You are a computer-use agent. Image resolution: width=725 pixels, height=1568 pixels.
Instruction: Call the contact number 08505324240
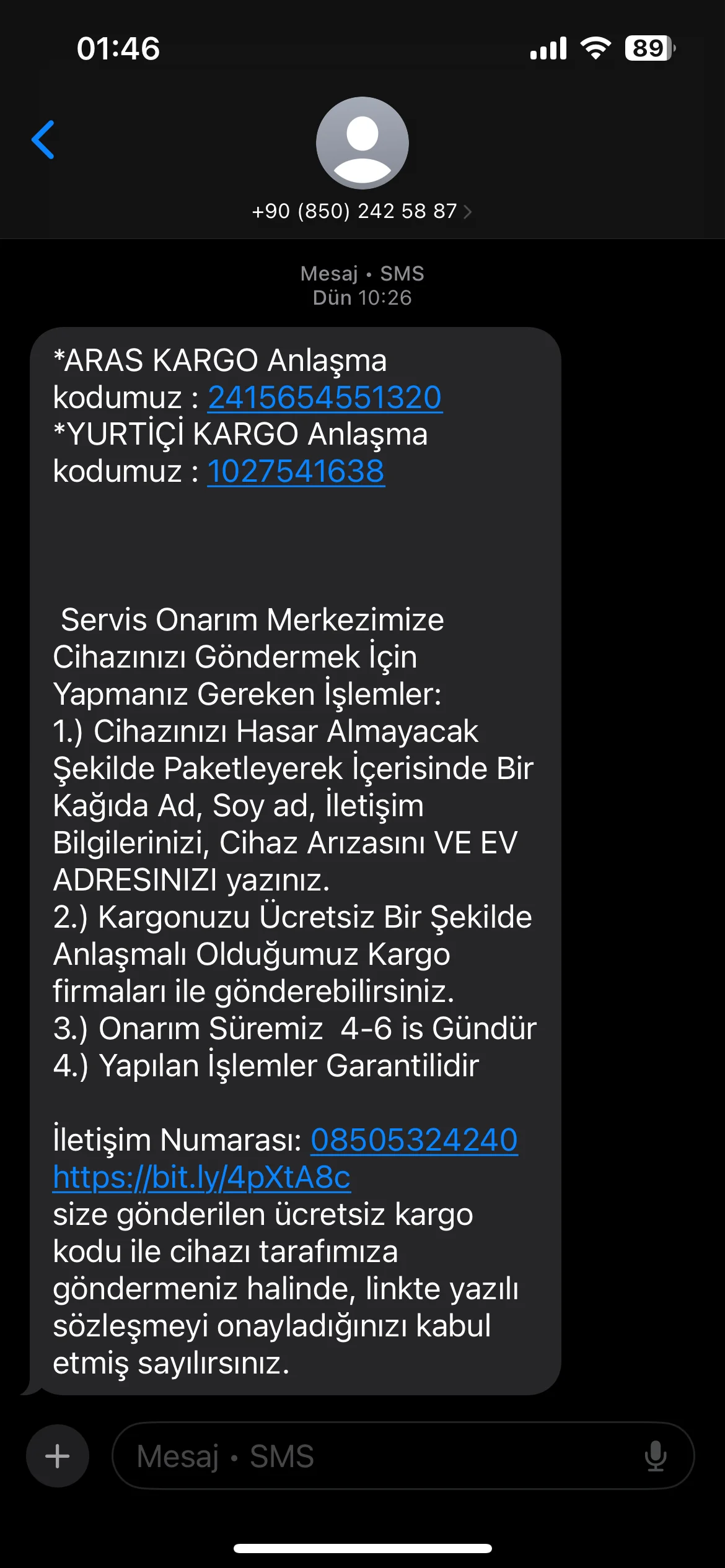(x=414, y=1140)
